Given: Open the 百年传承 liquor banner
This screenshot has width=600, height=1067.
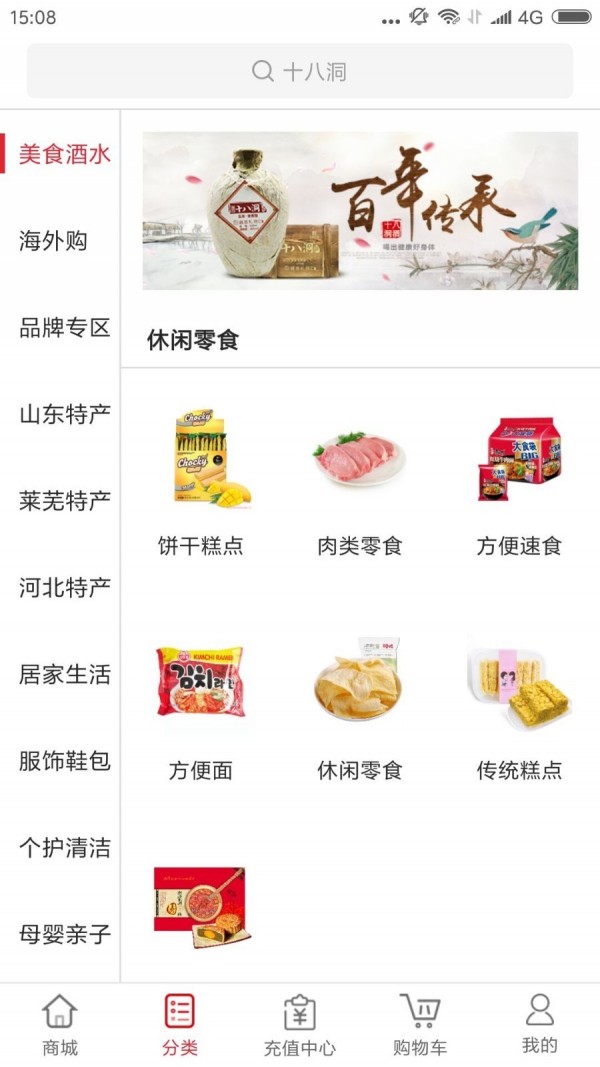Looking at the screenshot, I should click(360, 211).
